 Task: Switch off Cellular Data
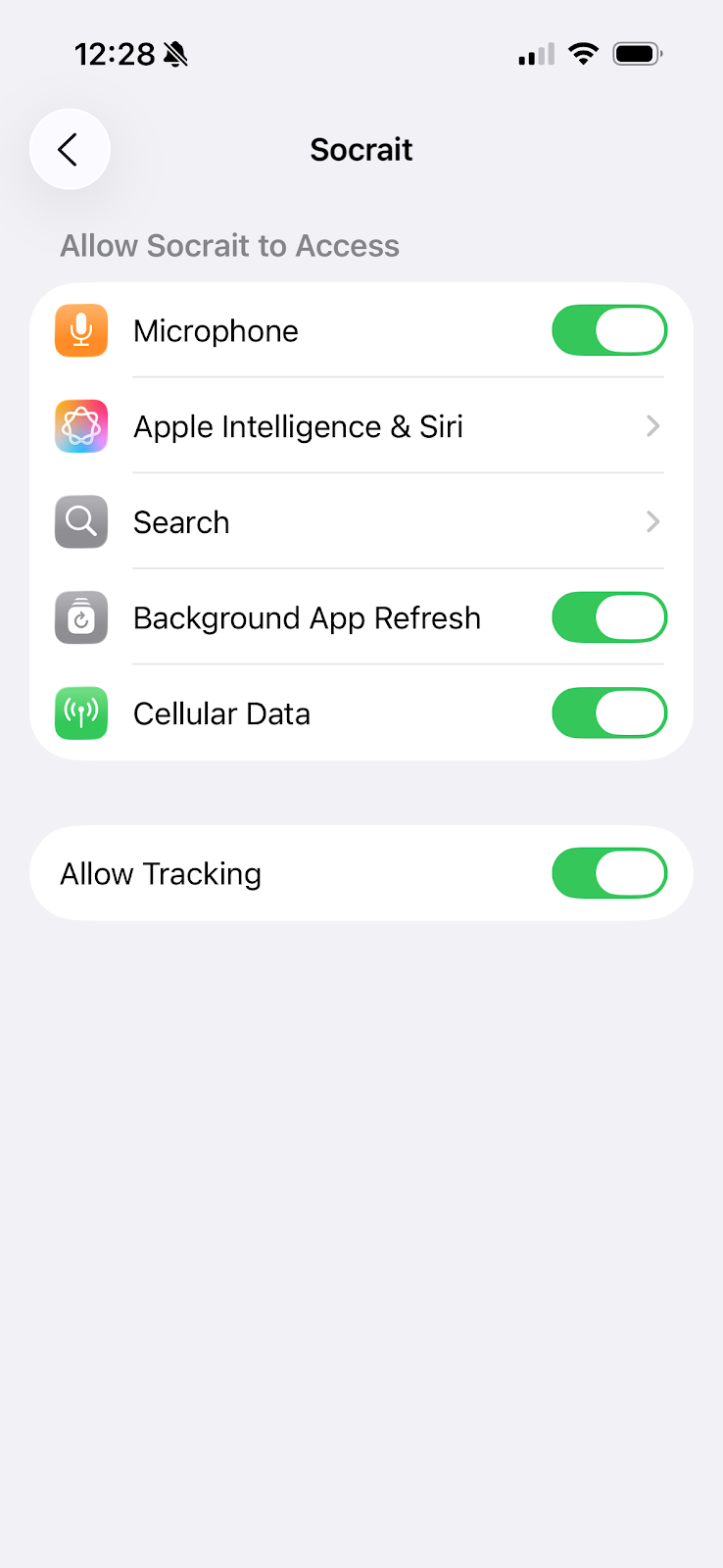(608, 713)
